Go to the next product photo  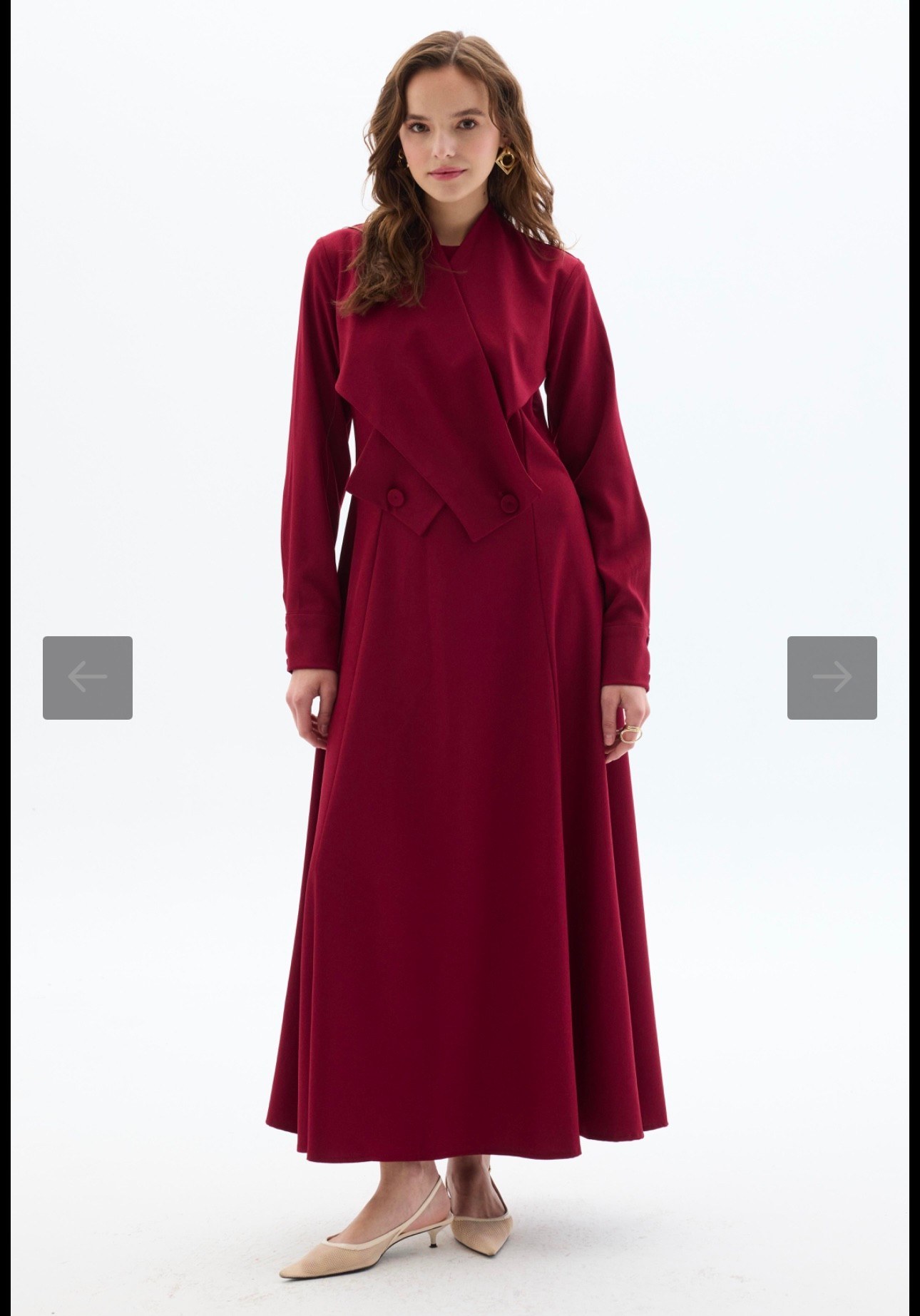pyautogui.click(x=832, y=677)
